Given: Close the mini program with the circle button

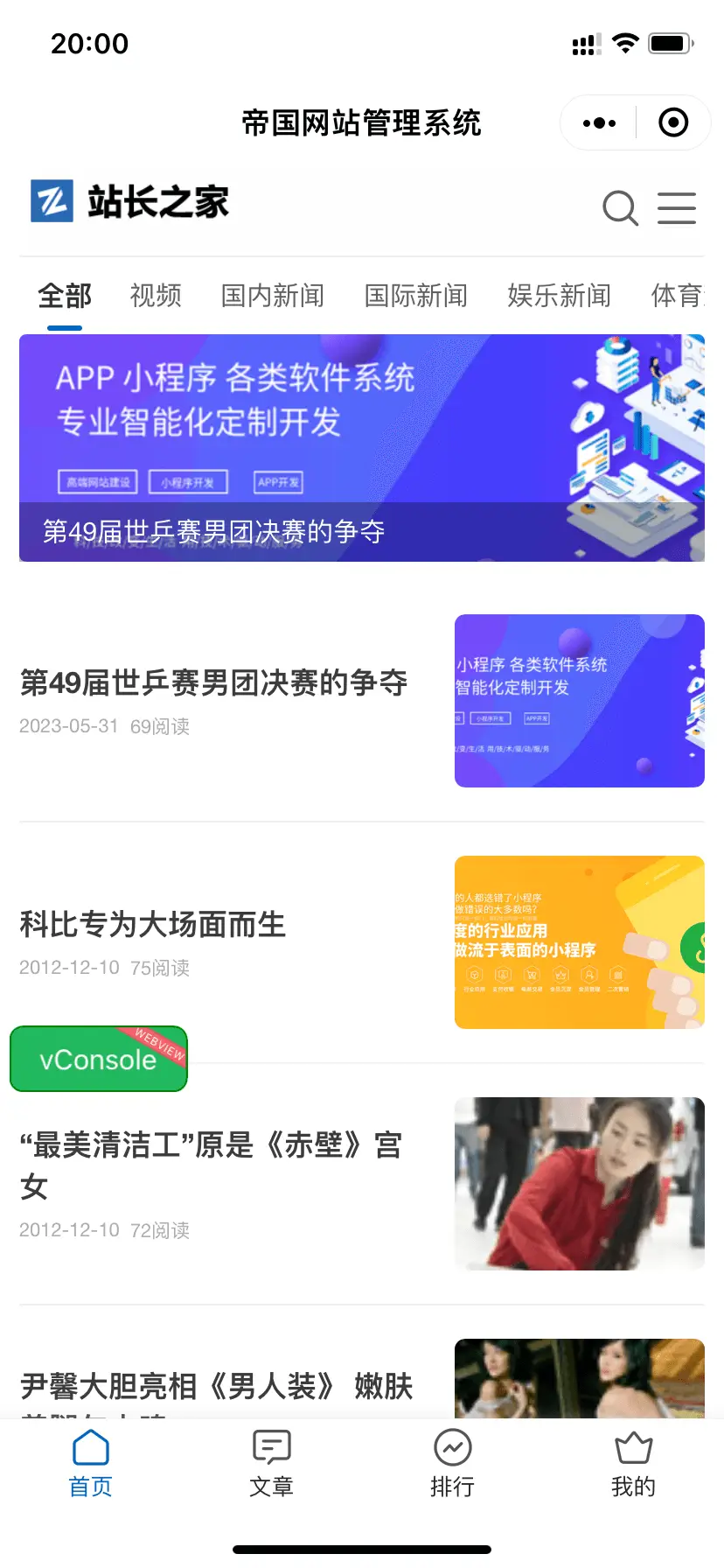Looking at the screenshot, I should [672, 123].
